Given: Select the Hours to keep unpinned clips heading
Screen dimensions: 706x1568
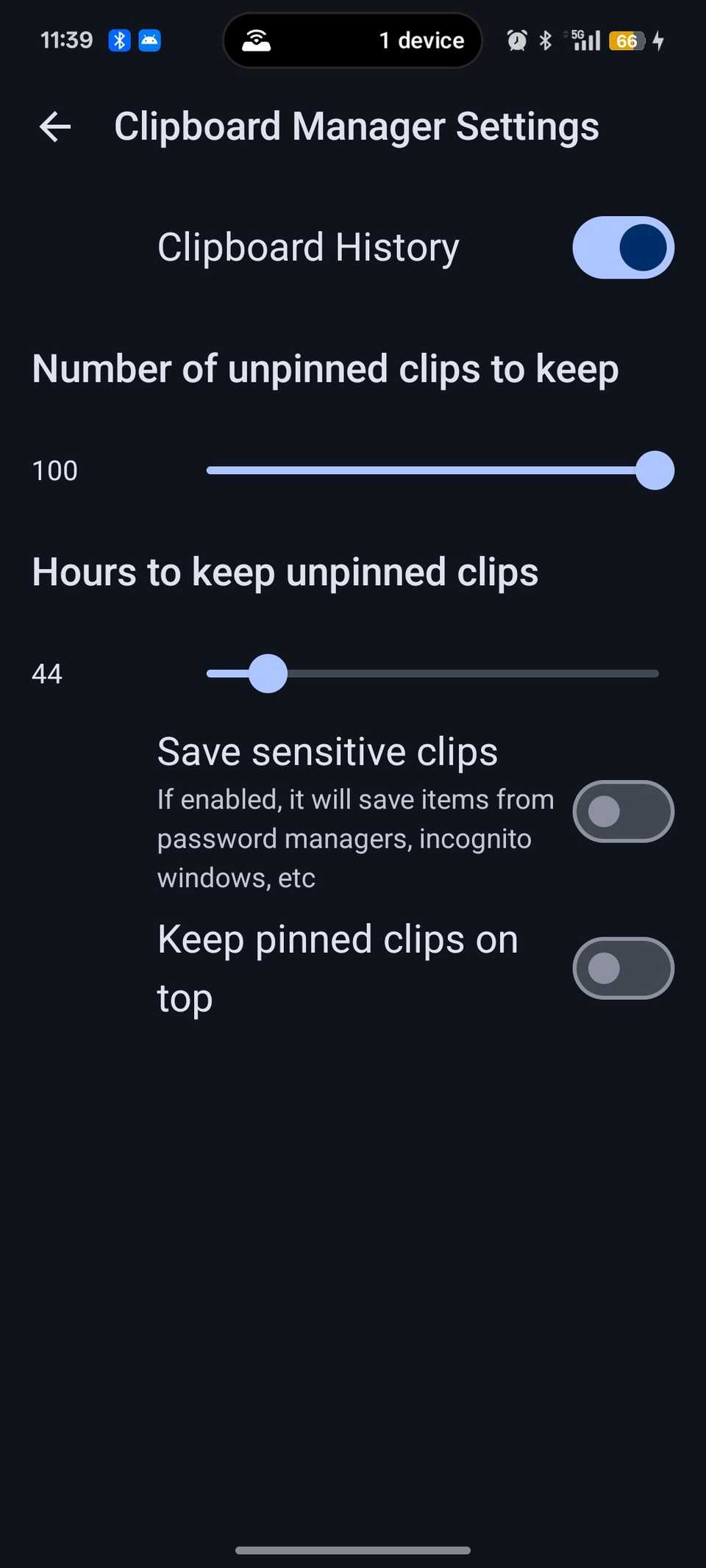Looking at the screenshot, I should pos(285,571).
